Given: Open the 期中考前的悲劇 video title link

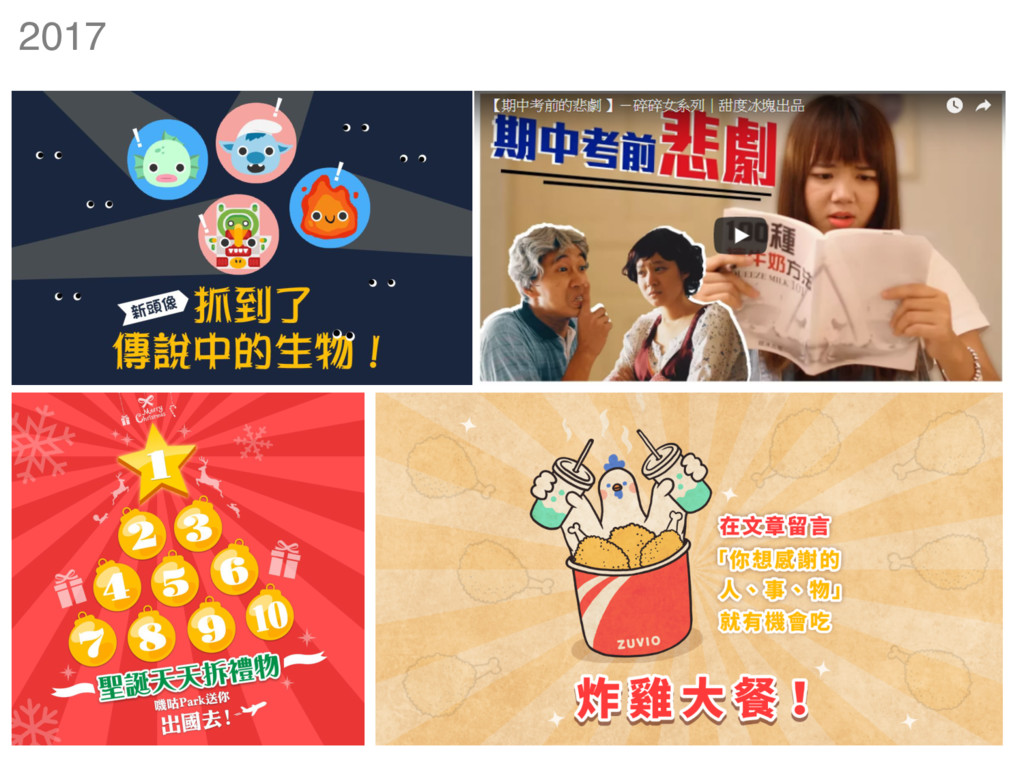Looking at the screenshot, I should (646, 105).
